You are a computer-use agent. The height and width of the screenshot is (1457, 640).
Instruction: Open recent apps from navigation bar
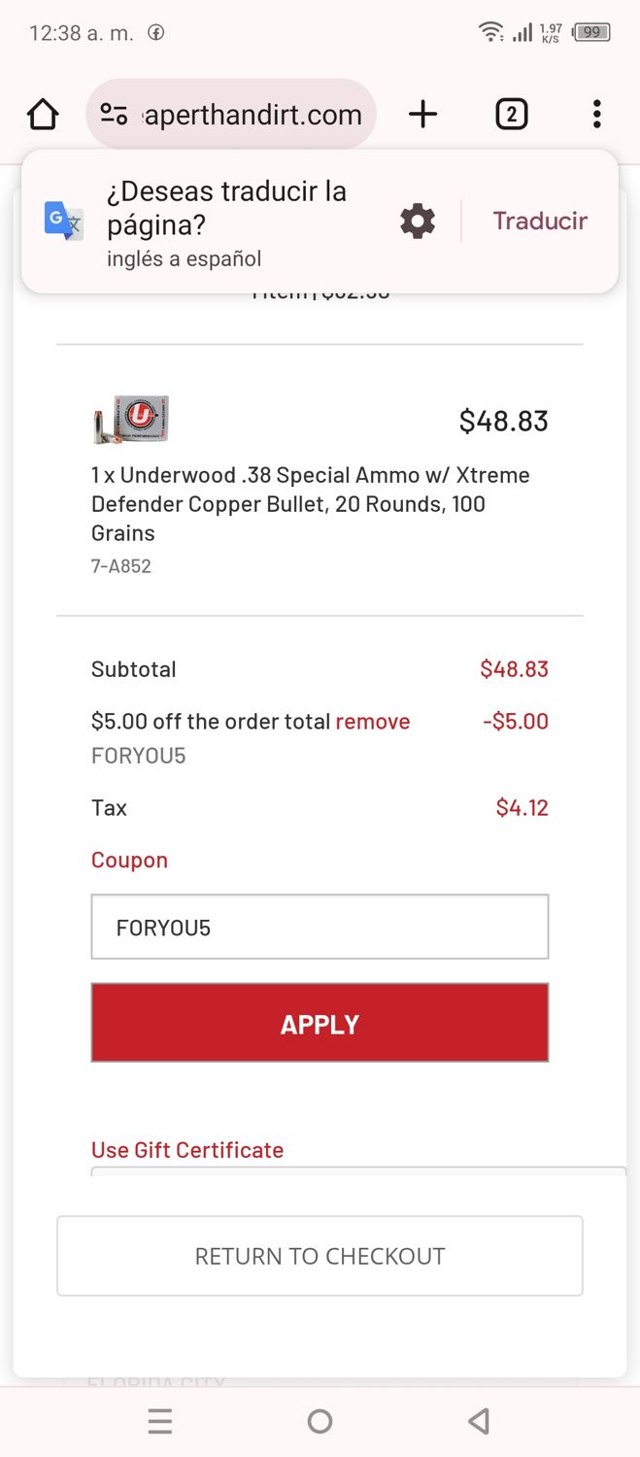[x=160, y=1421]
